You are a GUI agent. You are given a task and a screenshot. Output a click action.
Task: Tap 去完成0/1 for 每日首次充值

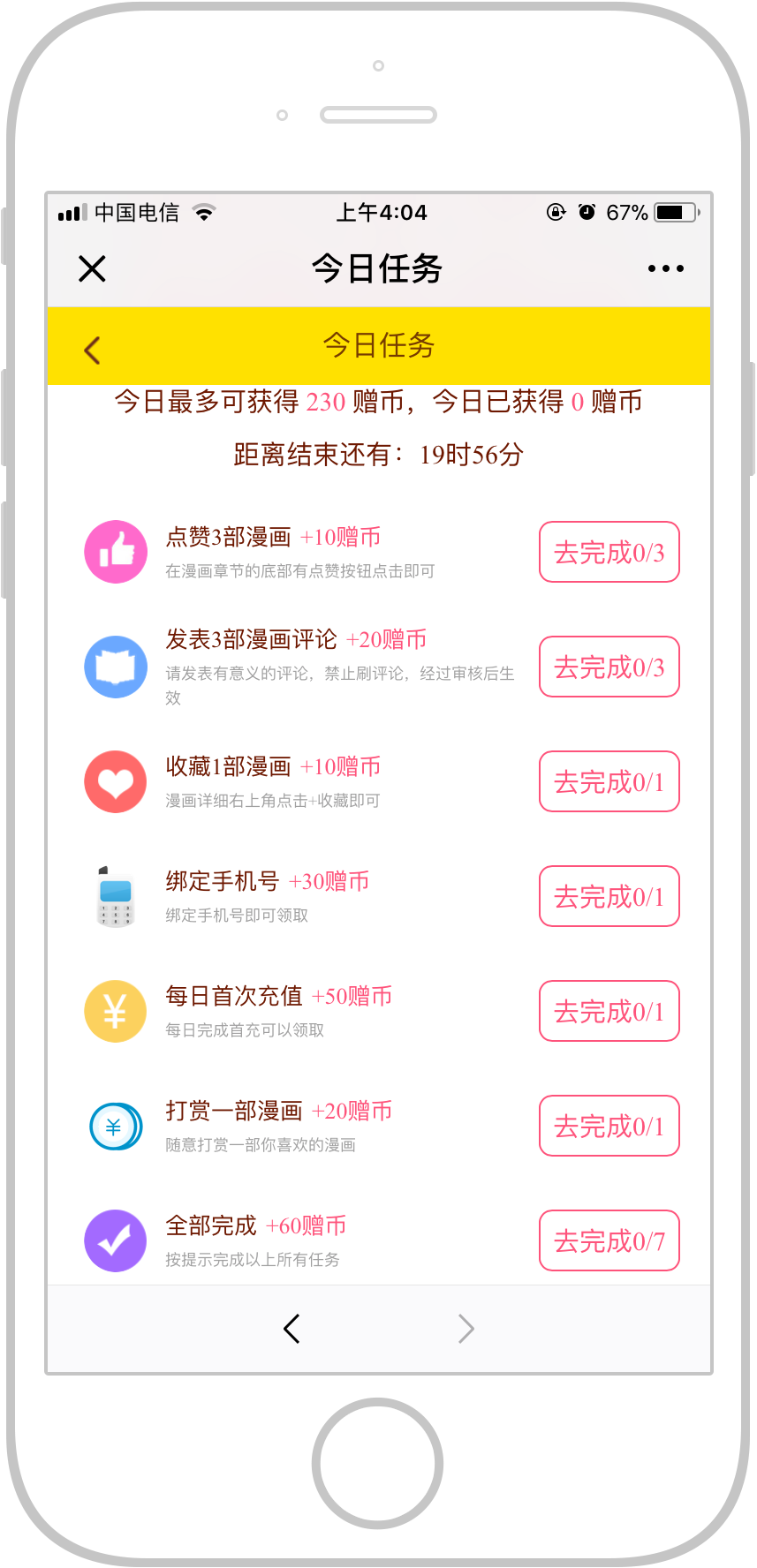pyautogui.click(x=609, y=1012)
